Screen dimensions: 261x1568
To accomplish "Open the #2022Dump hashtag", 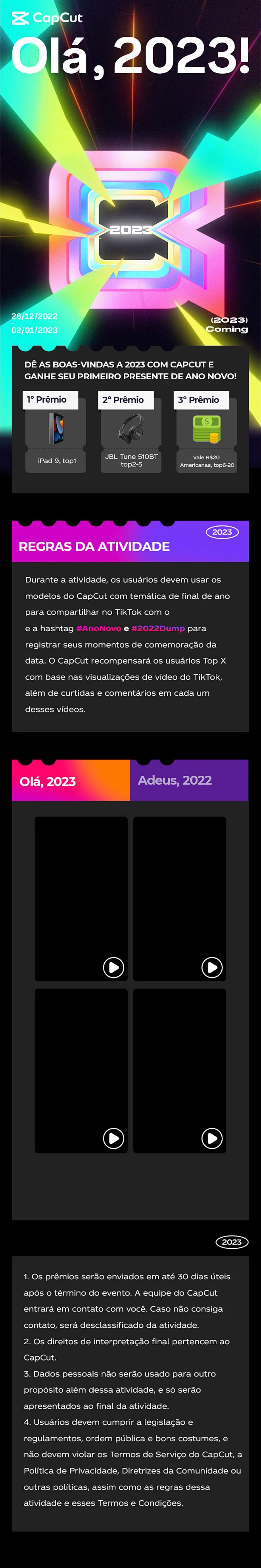I will click(x=158, y=628).
